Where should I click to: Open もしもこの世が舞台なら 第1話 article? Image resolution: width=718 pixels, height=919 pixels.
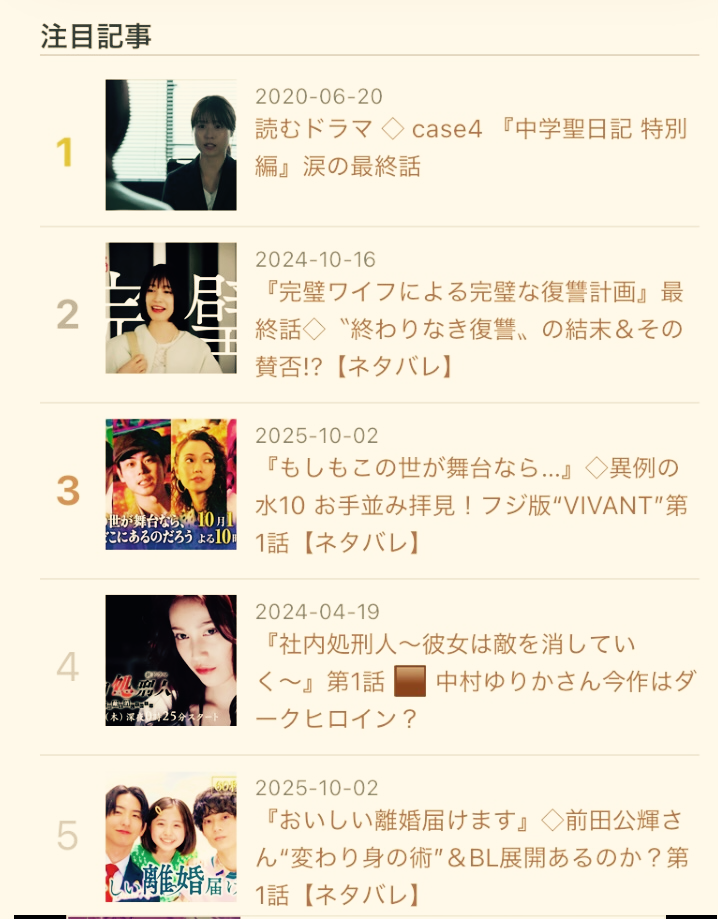471,505
